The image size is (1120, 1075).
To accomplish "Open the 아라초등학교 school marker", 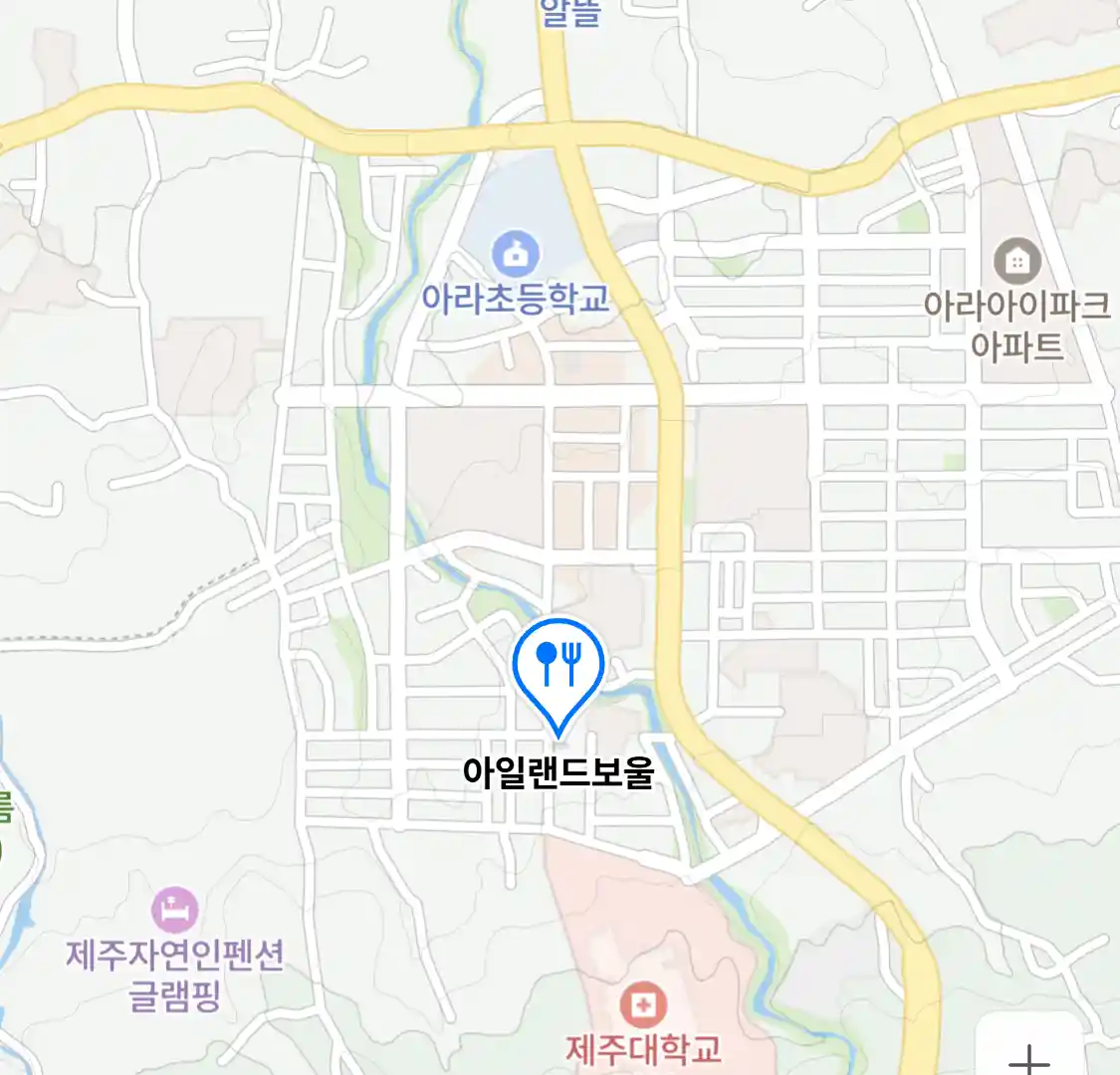I will (x=516, y=256).
